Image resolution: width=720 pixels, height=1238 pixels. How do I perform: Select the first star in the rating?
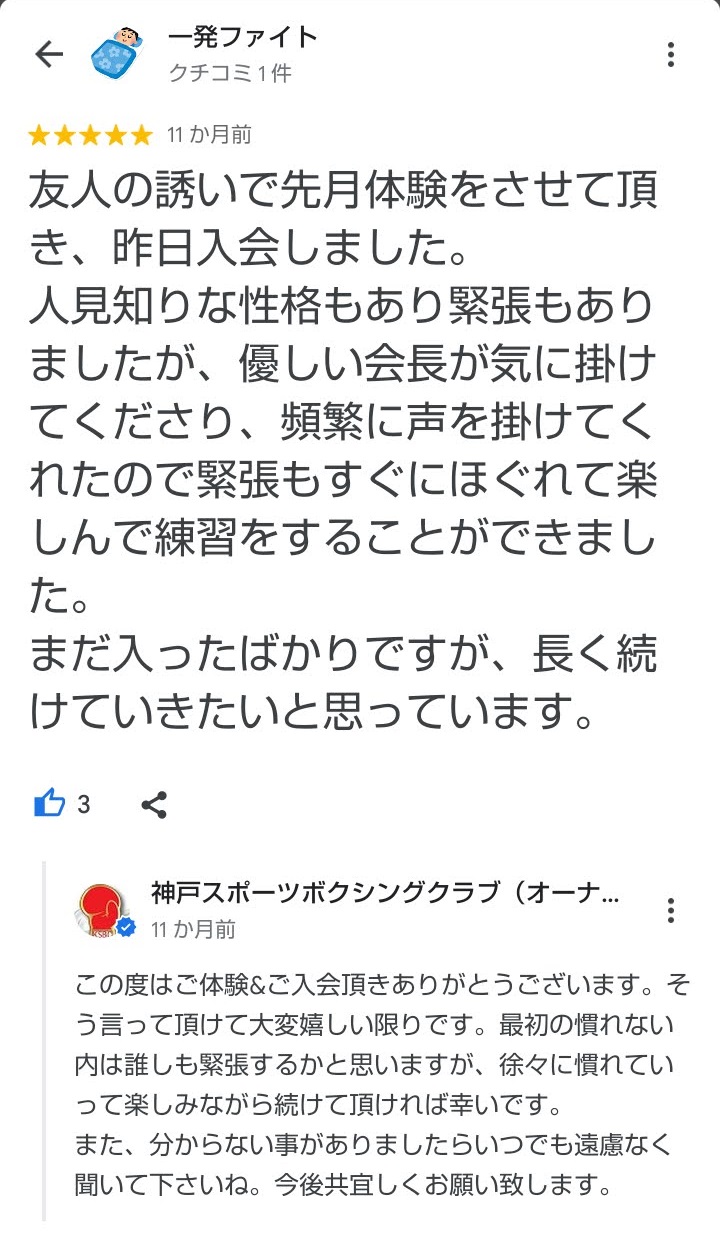point(38,136)
